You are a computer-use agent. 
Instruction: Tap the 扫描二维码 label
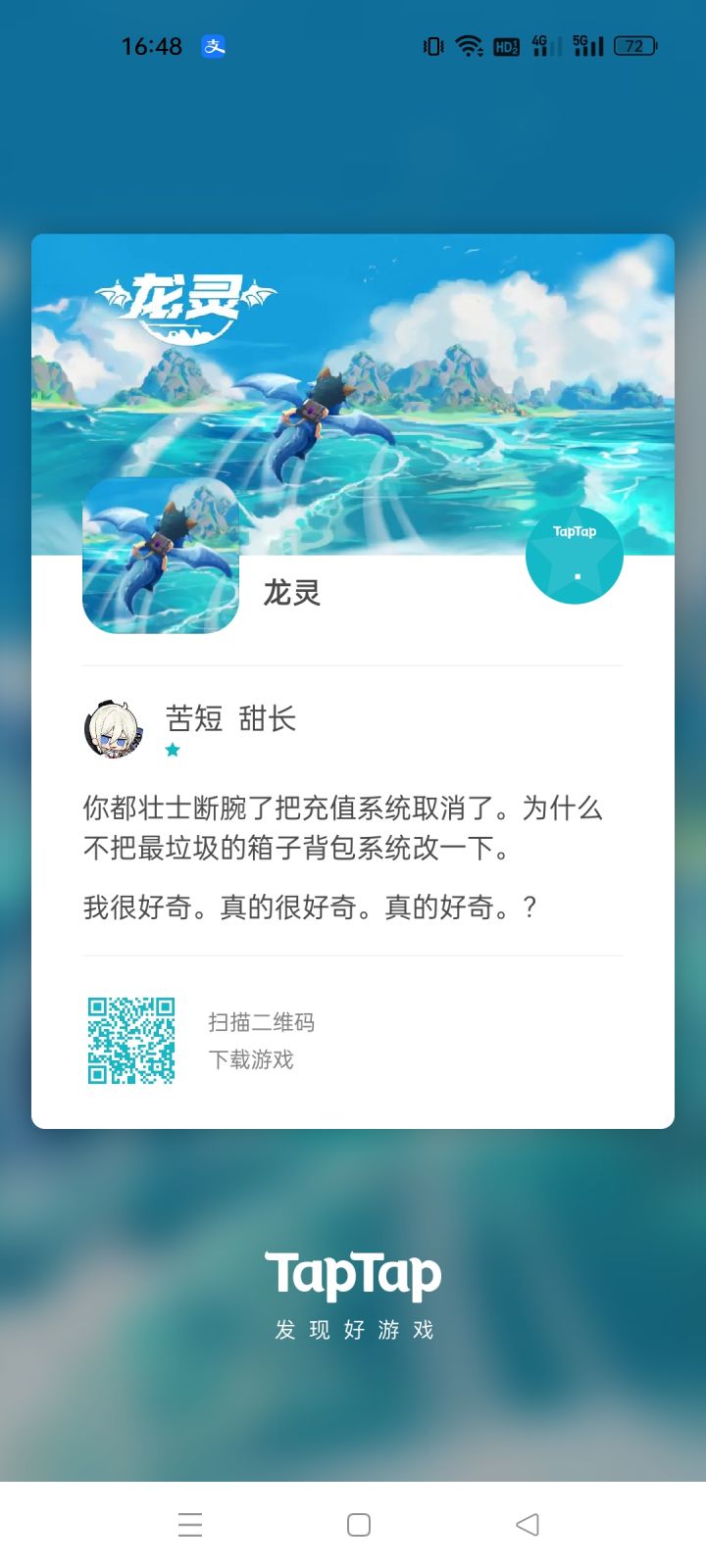tap(263, 1022)
